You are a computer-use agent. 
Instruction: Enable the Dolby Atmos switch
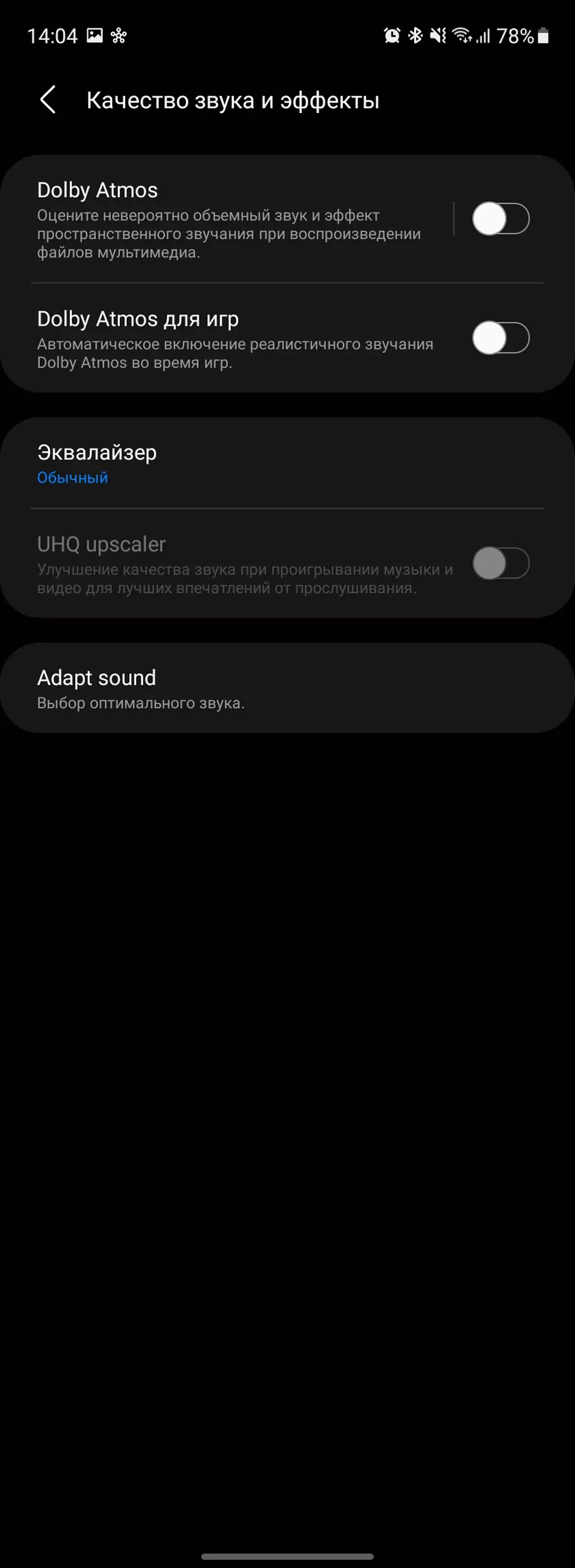point(500,219)
